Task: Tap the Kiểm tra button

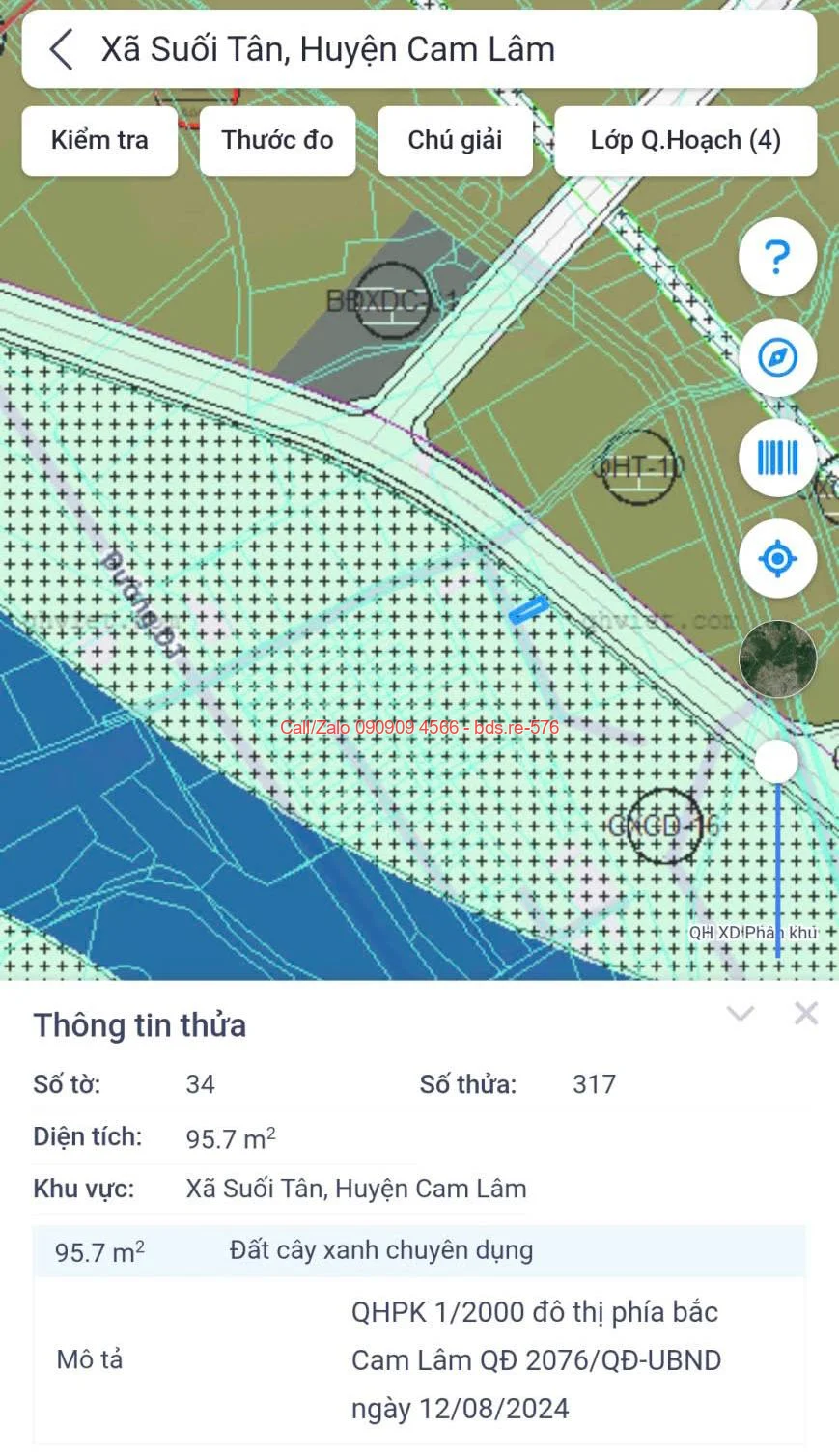Action: point(99,140)
